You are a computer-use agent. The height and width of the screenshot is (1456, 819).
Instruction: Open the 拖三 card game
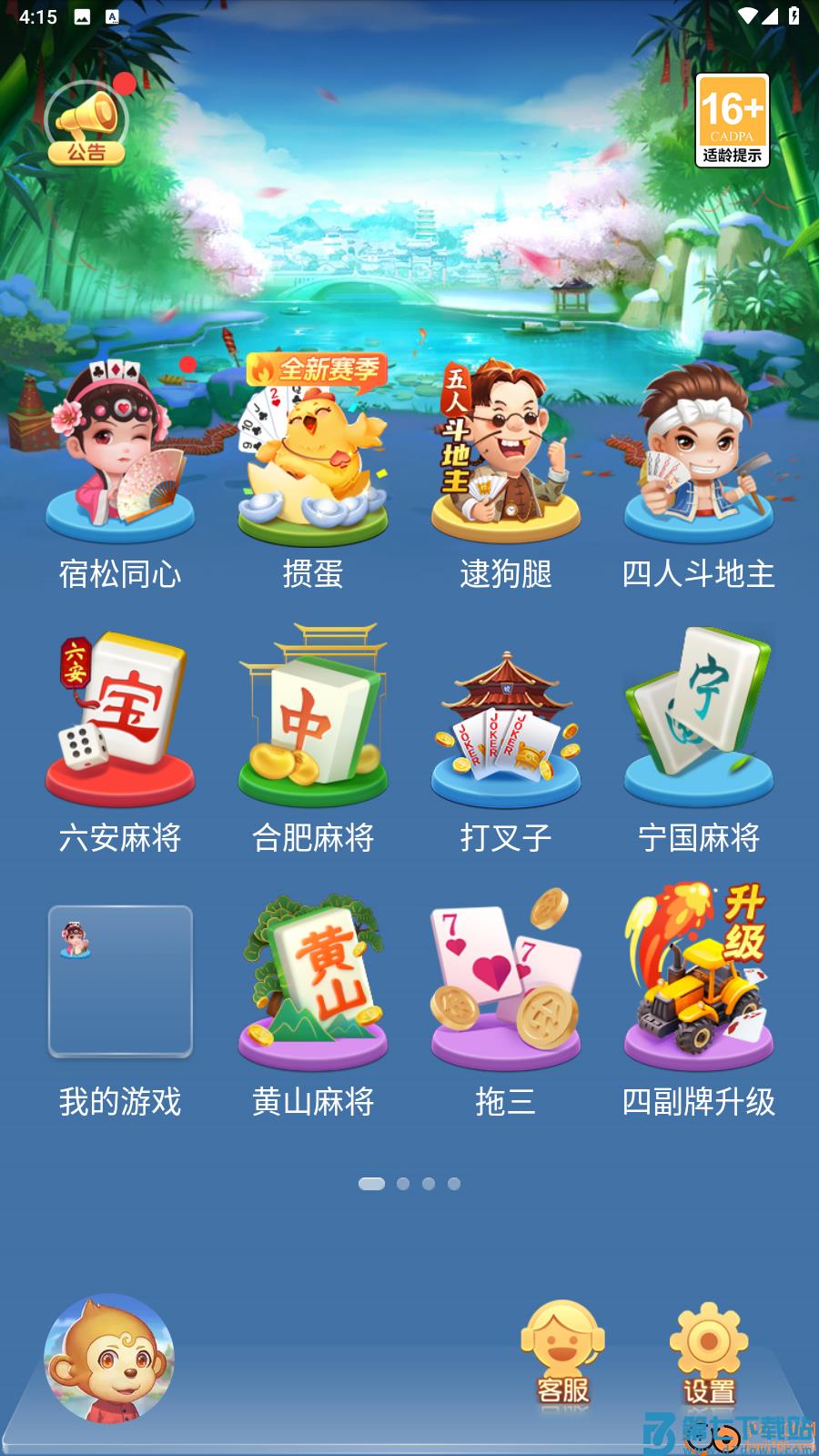tap(507, 983)
